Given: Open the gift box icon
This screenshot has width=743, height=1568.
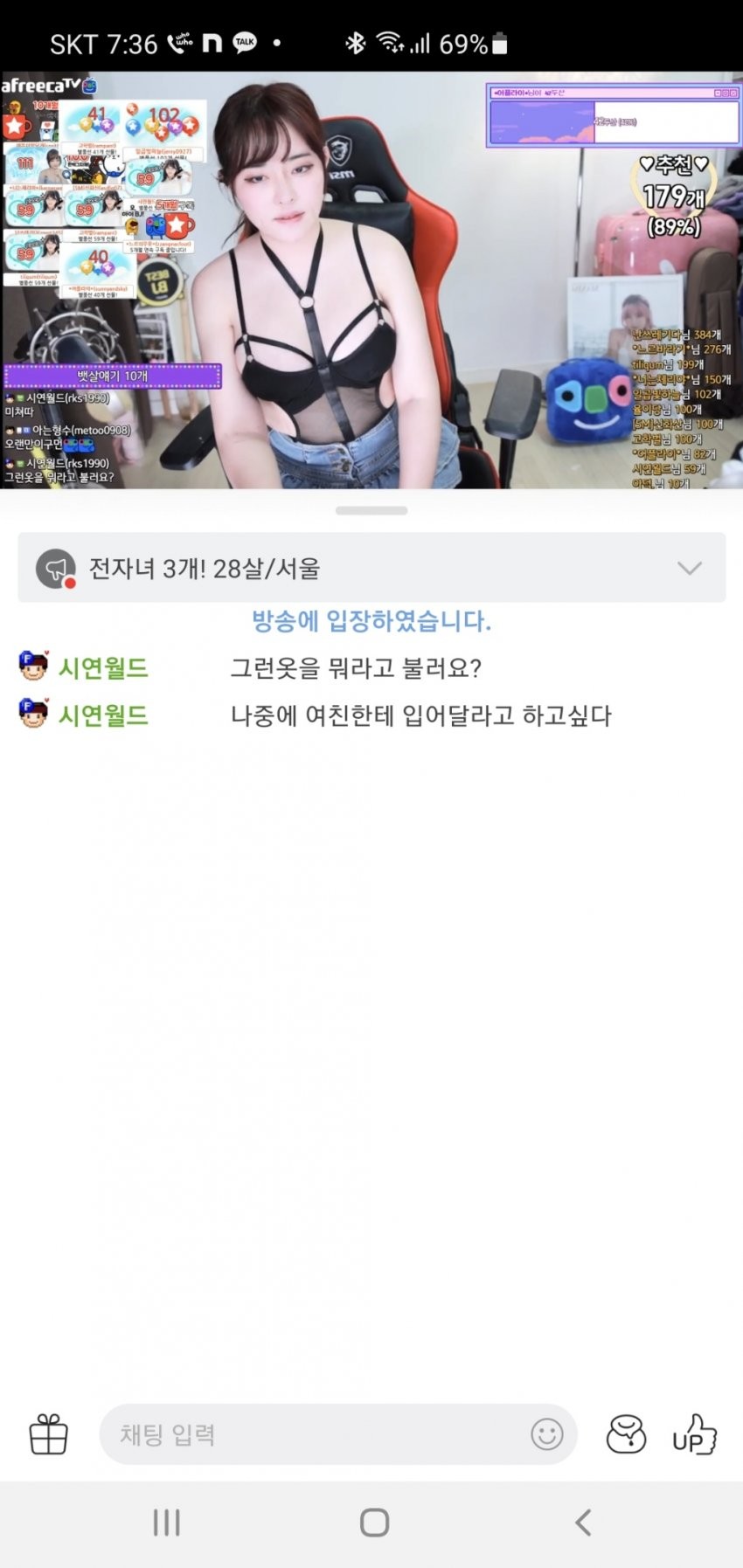Looking at the screenshot, I should (49, 1434).
